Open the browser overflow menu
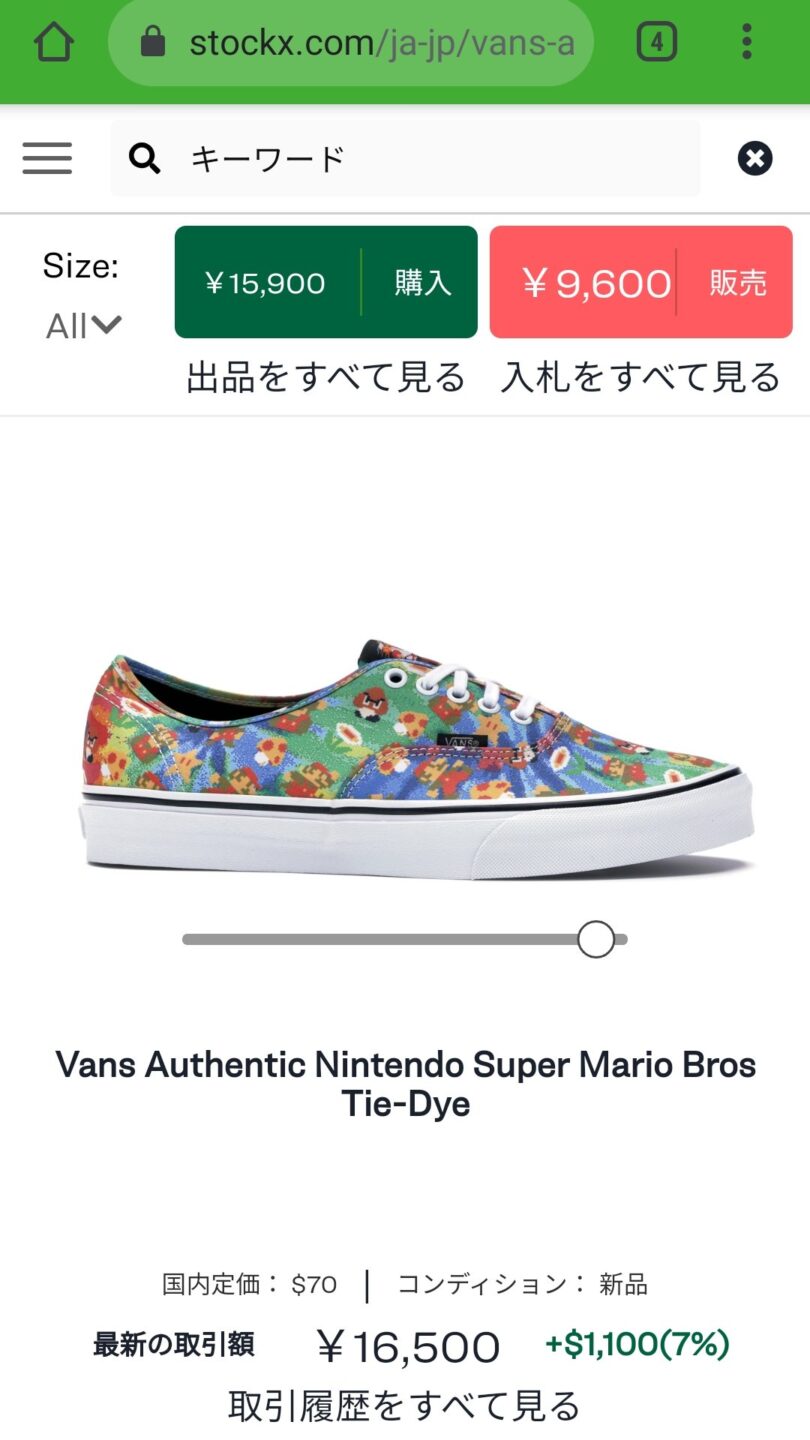This screenshot has height=1440, width=810. [746, 42]
